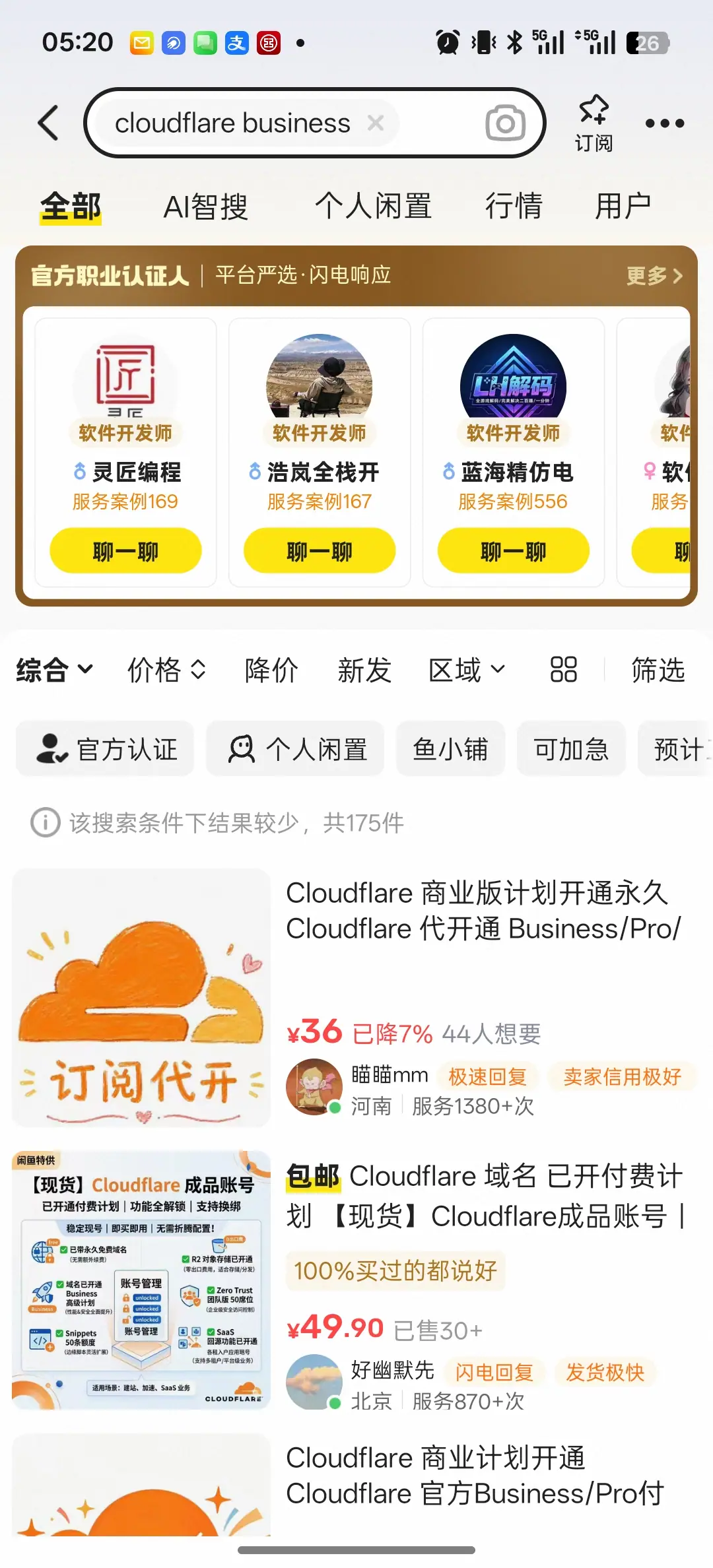Clear the cloudflare business search text

[376, 123]
